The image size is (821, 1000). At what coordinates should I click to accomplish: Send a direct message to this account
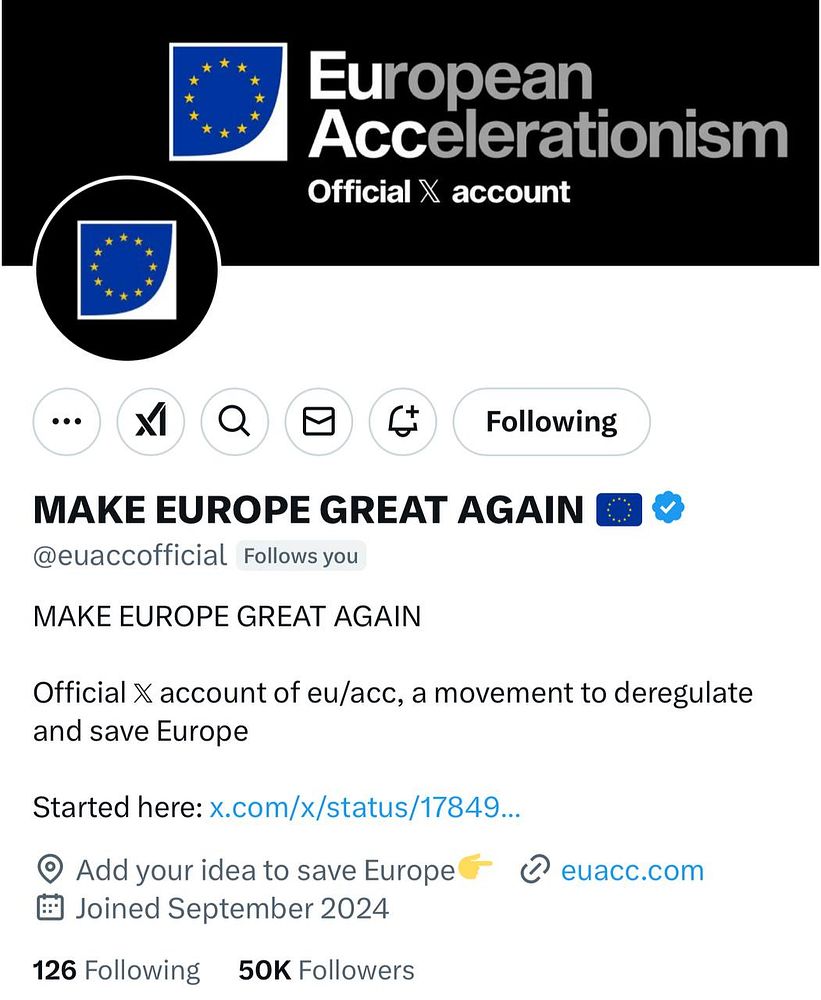pyautogui.click(x=319, y=422)
